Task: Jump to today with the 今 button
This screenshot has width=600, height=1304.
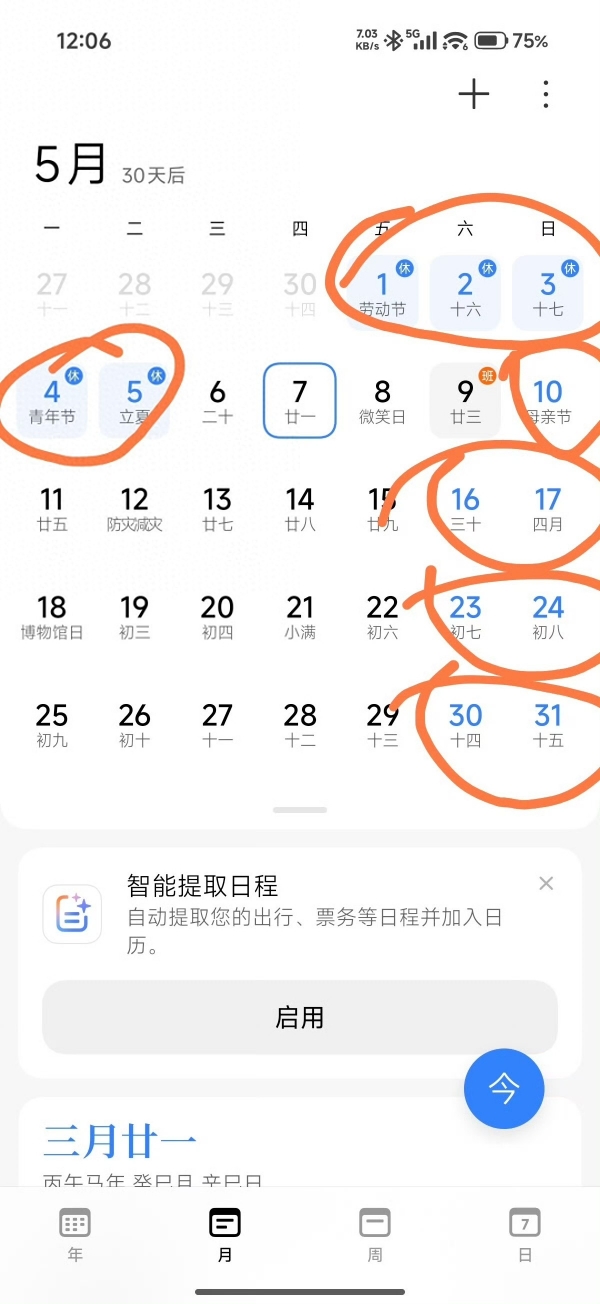Action: click(504, 1089)
